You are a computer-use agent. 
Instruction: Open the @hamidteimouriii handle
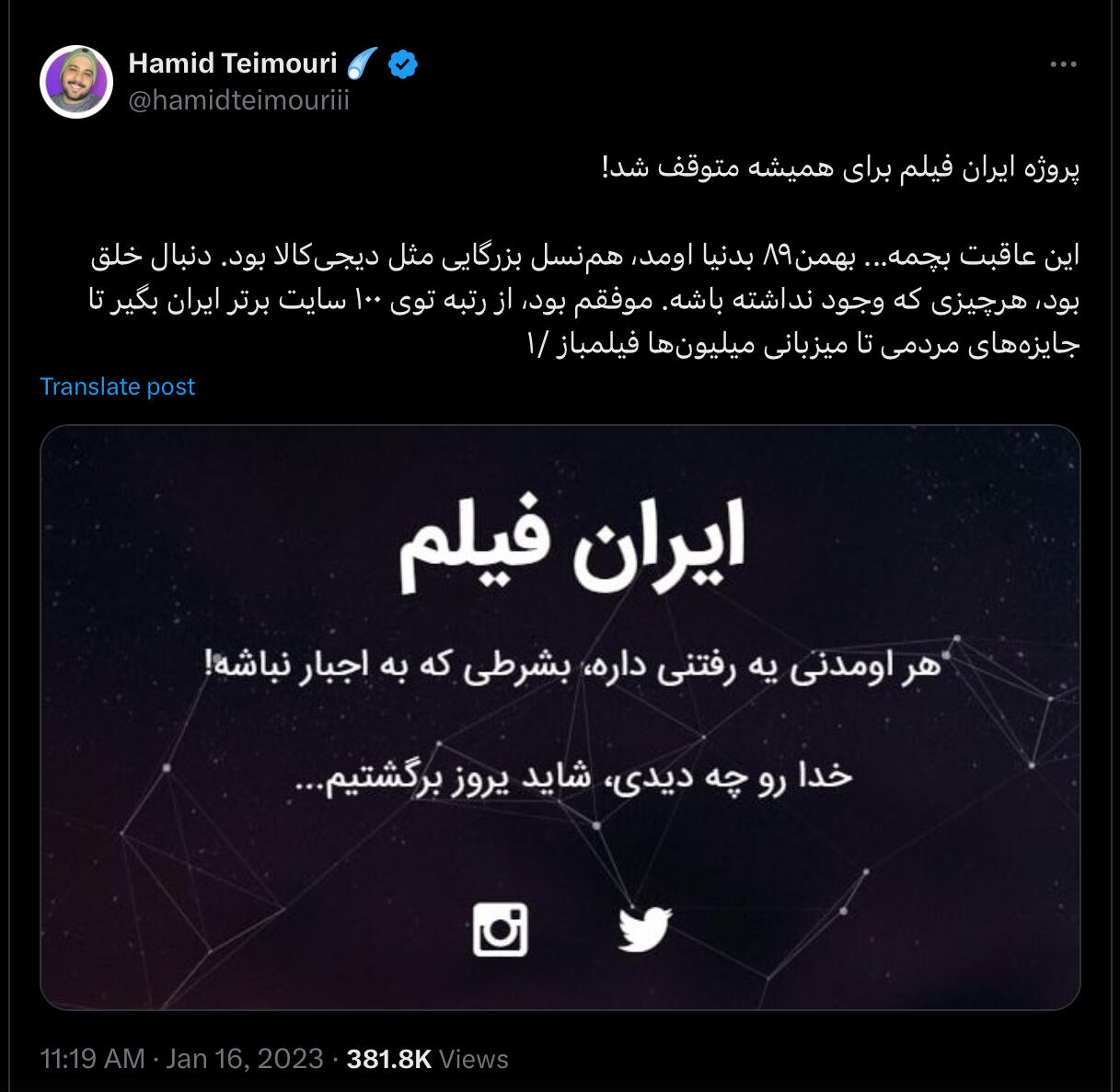(238, 100)
